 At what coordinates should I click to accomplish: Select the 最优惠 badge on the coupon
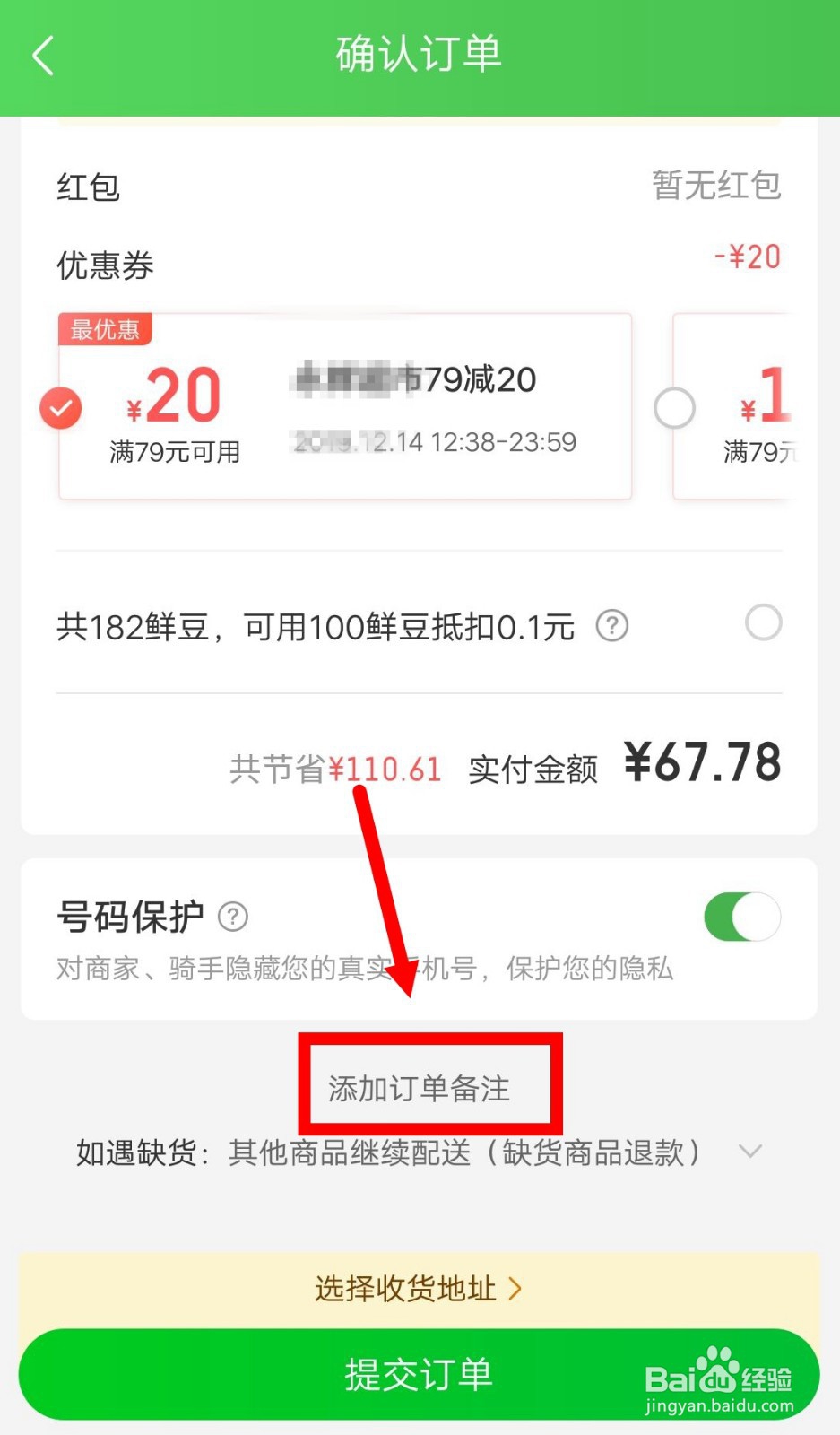pos(104,330)
